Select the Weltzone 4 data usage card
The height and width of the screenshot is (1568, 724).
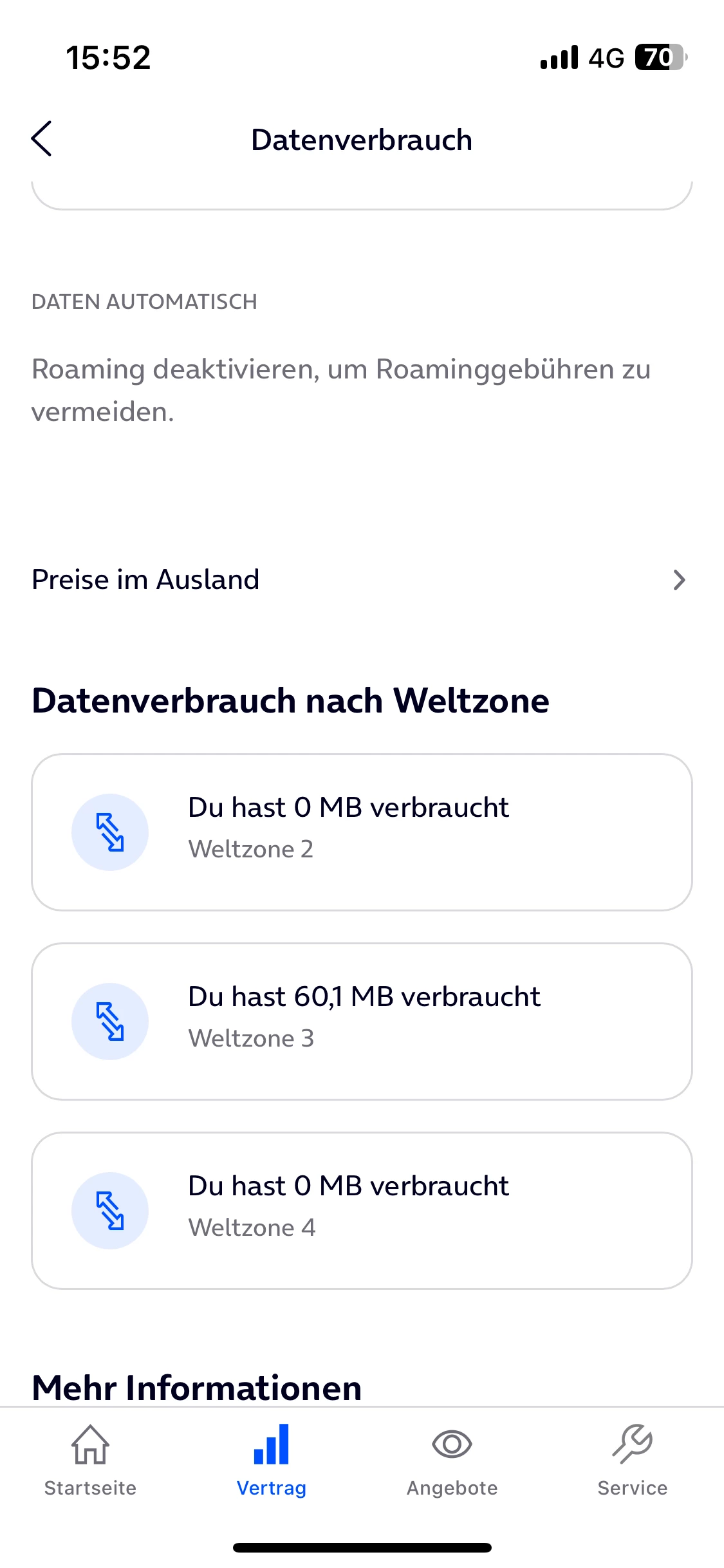362,1210
